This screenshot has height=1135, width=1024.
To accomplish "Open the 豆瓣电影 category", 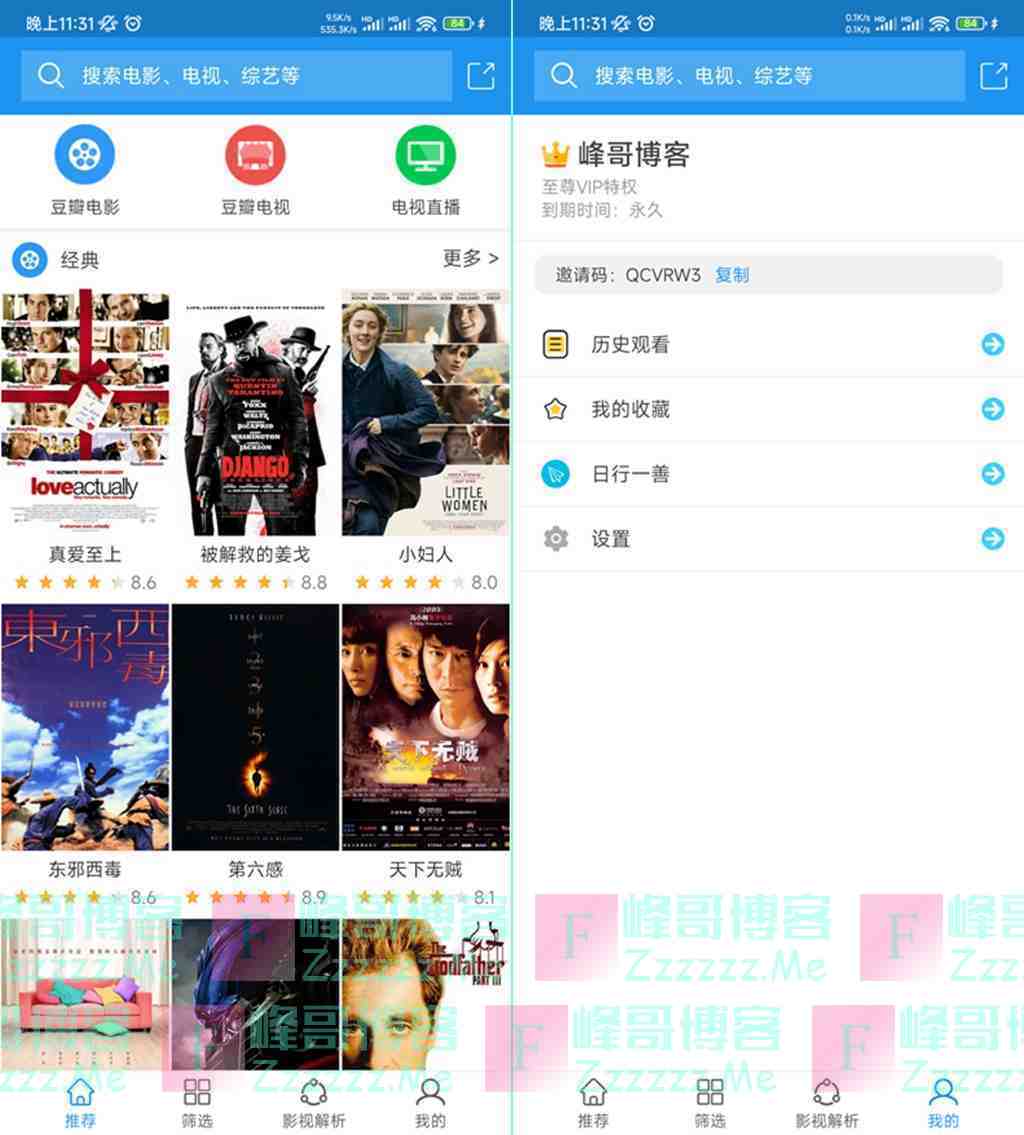I will click(x=85, y=170).
